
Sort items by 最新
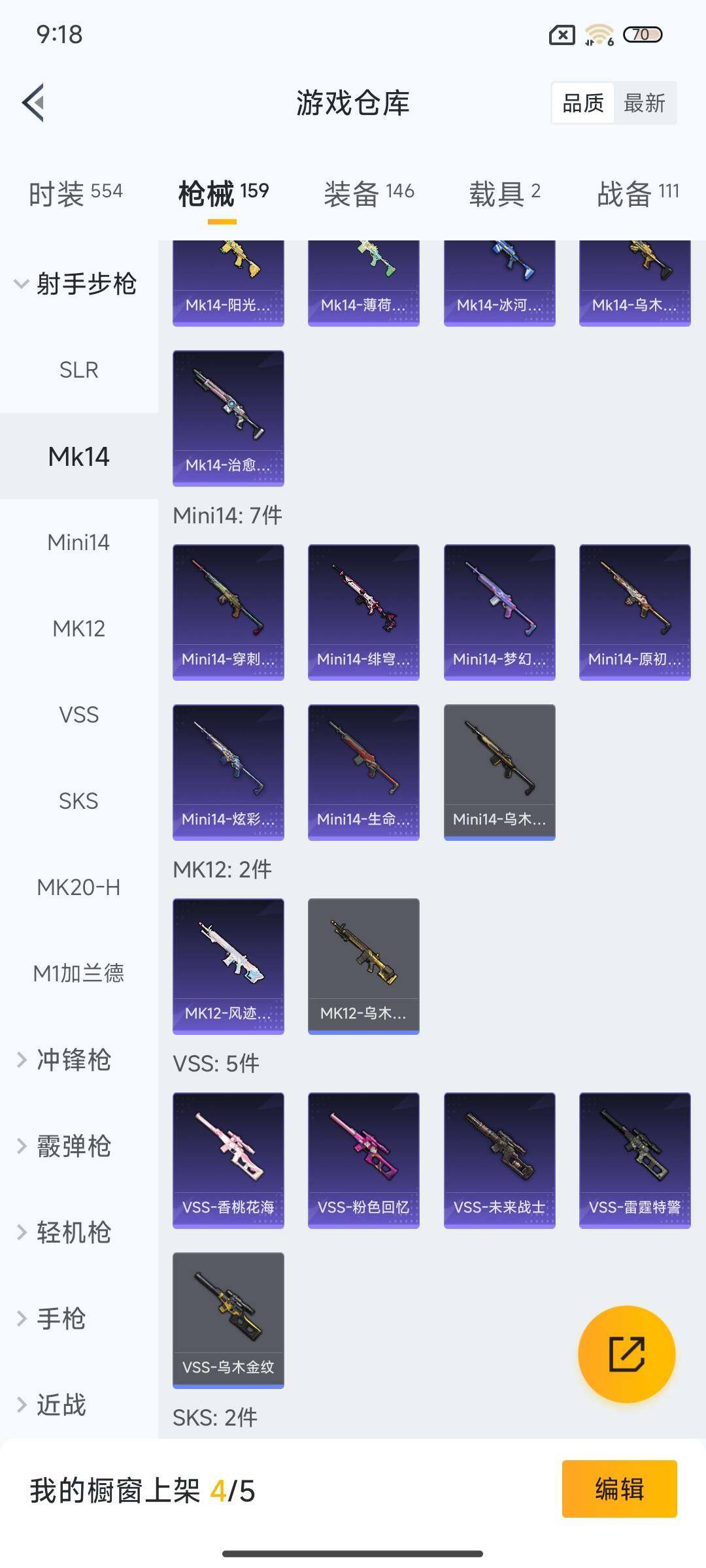[644, 103]
